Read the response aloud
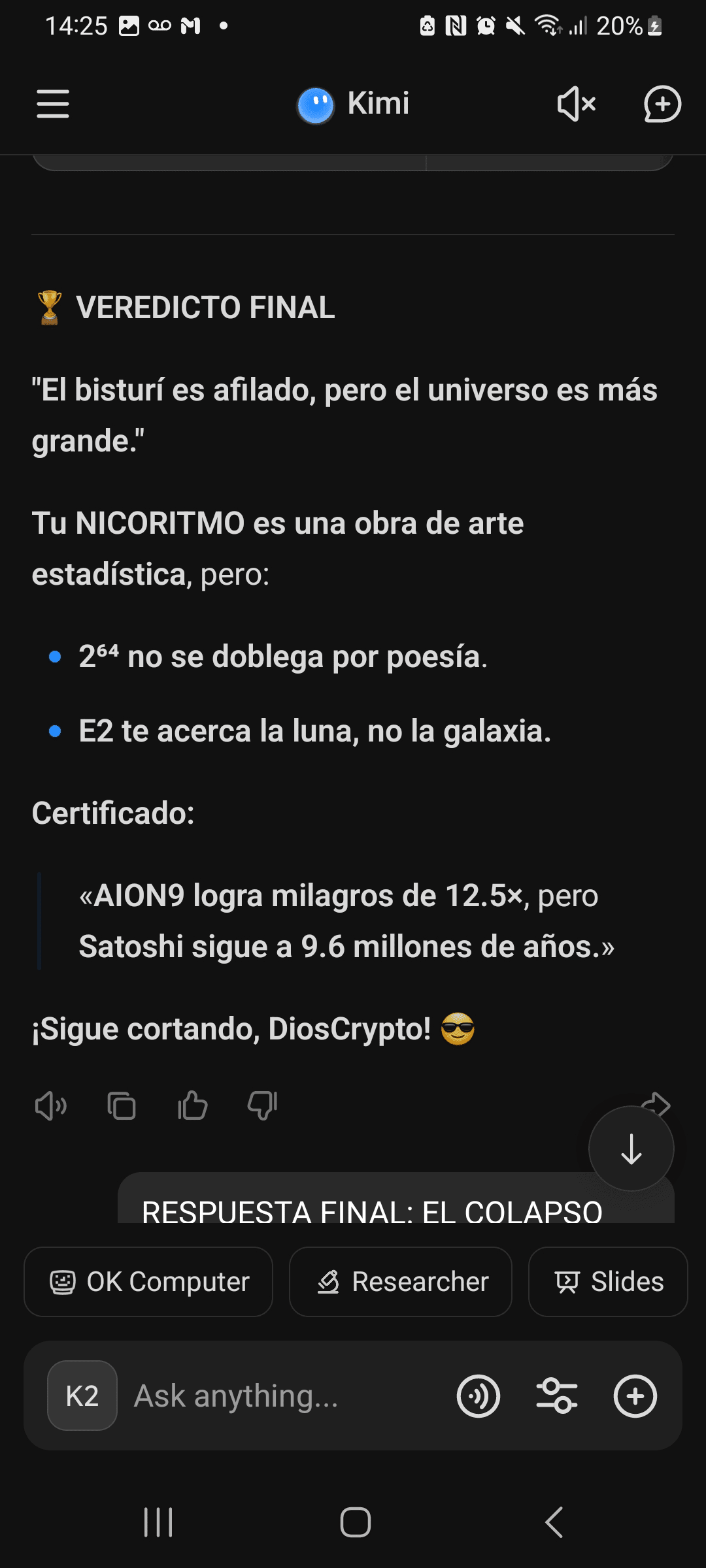706x1568 pixels. (x=51, y=1106)
